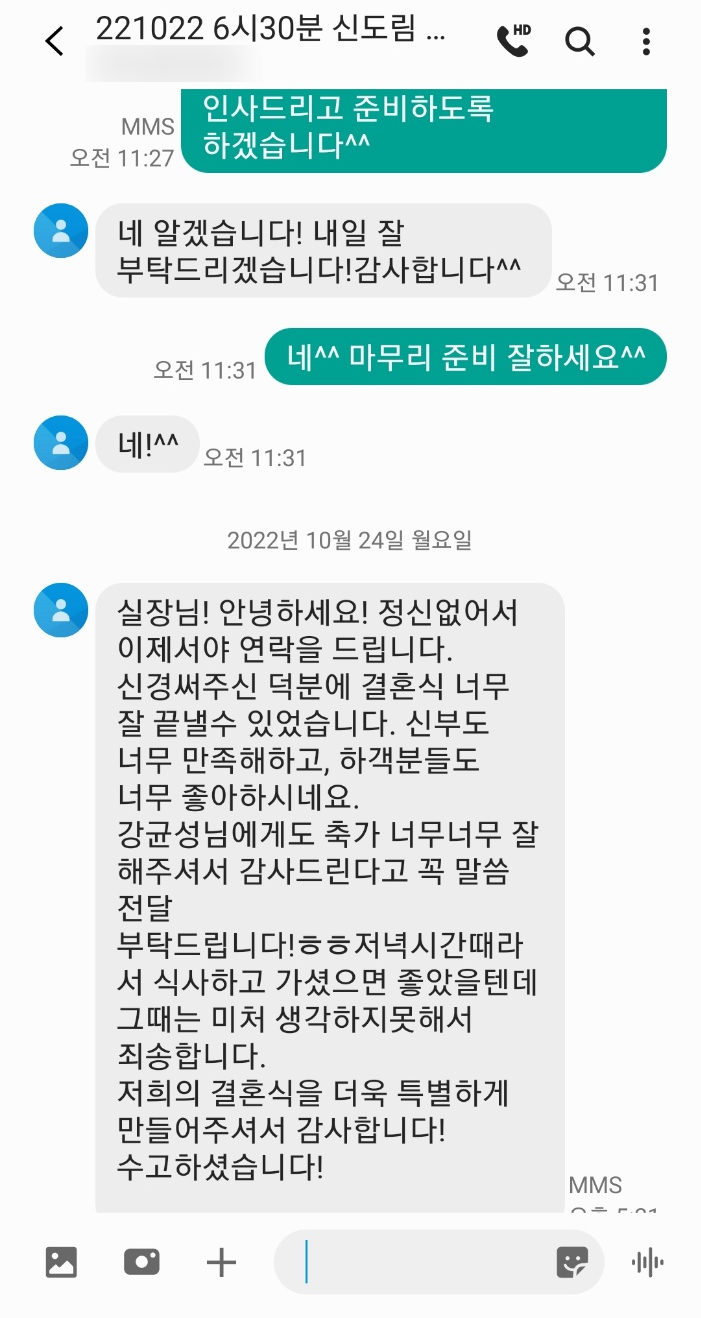The height and width of the screenshot is (1318, 701).
Task: Record a voice message
Action: 648,1262
